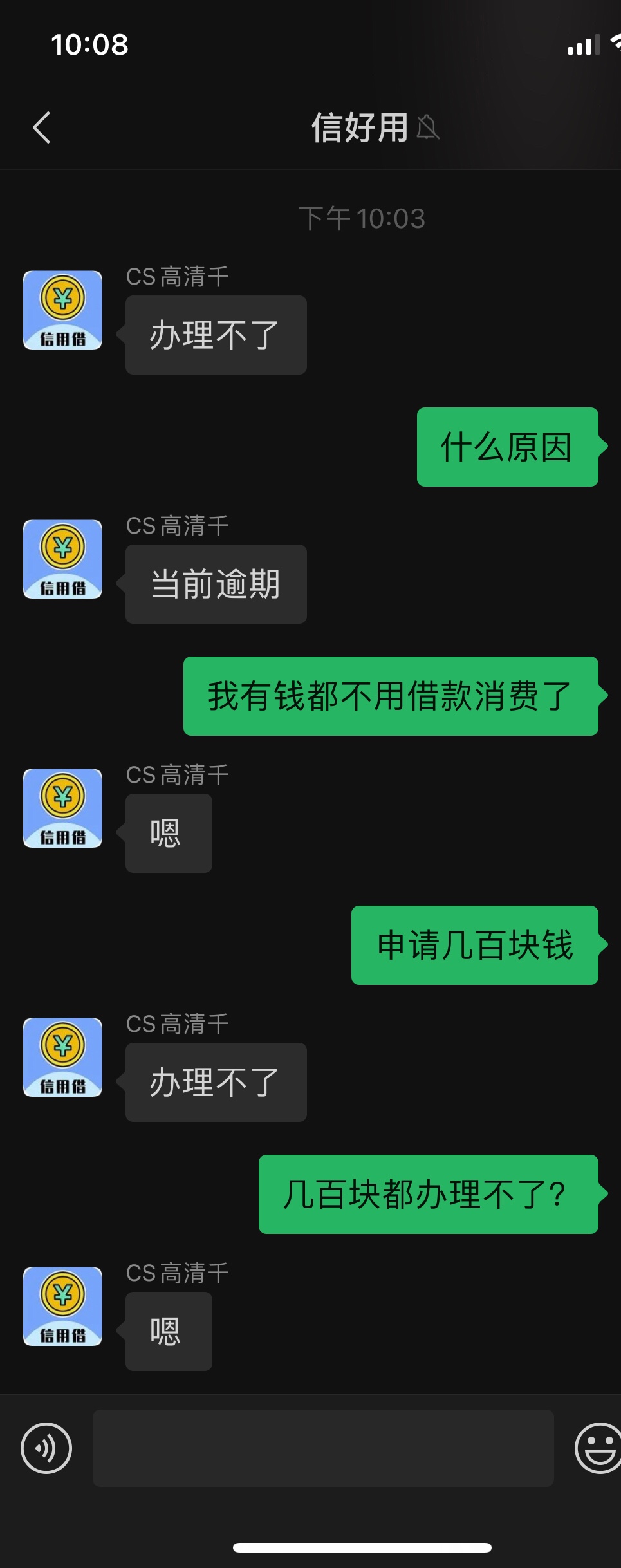The width and height of the screenshot is (621, 1568).
Task: Focus the message text field
Action: click(x=323, y=1448)
